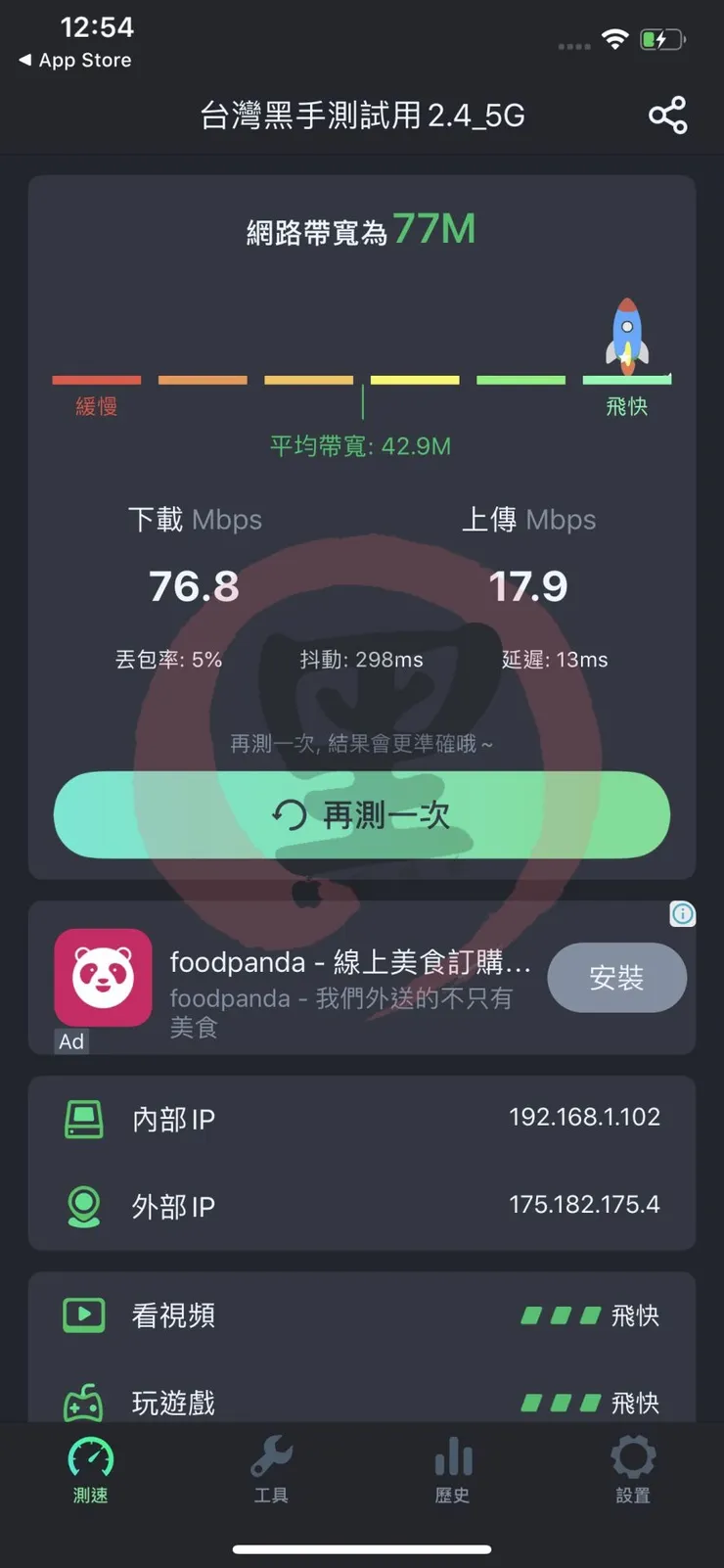Click the webcam icon next to 外部 IP
Screen dimensions: 724x1568
[86, 1205]
